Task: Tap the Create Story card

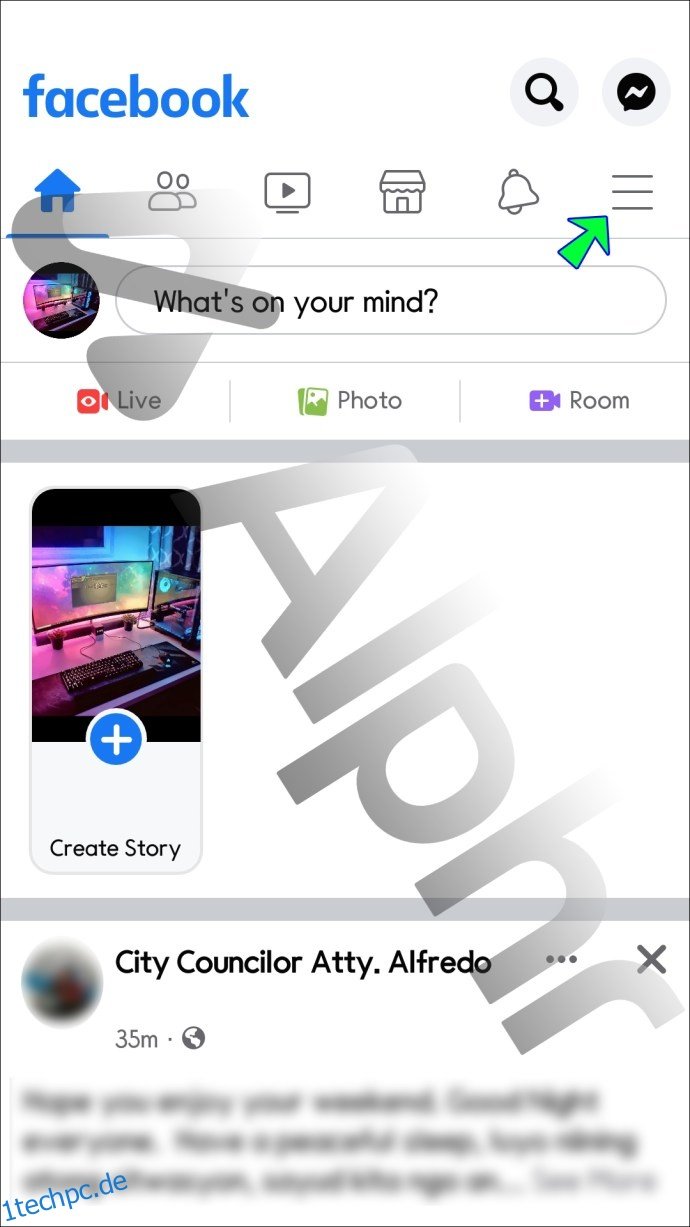Action: 116,680
